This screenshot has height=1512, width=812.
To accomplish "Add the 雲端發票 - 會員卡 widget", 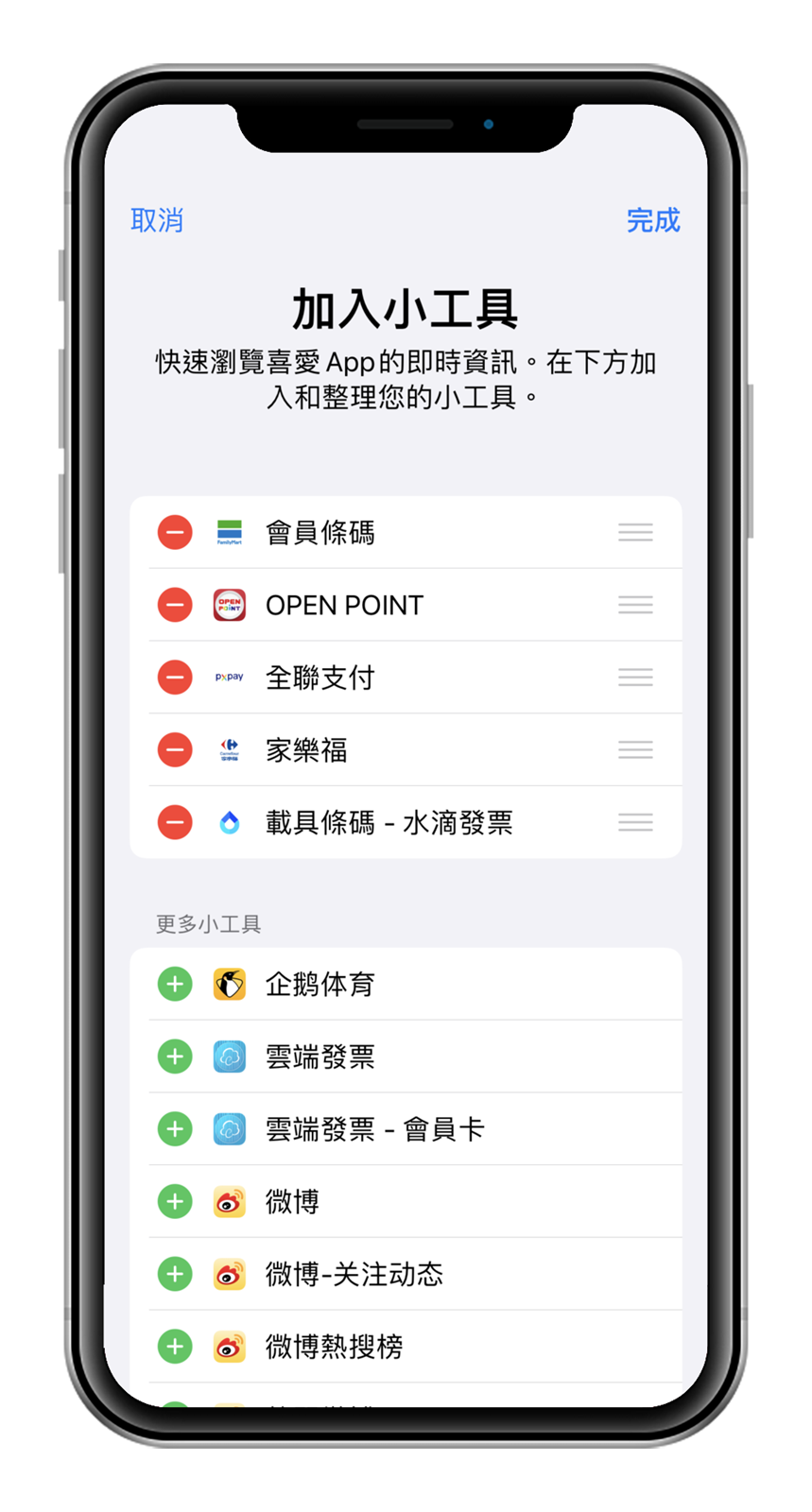I will [x=175, y=1129].
